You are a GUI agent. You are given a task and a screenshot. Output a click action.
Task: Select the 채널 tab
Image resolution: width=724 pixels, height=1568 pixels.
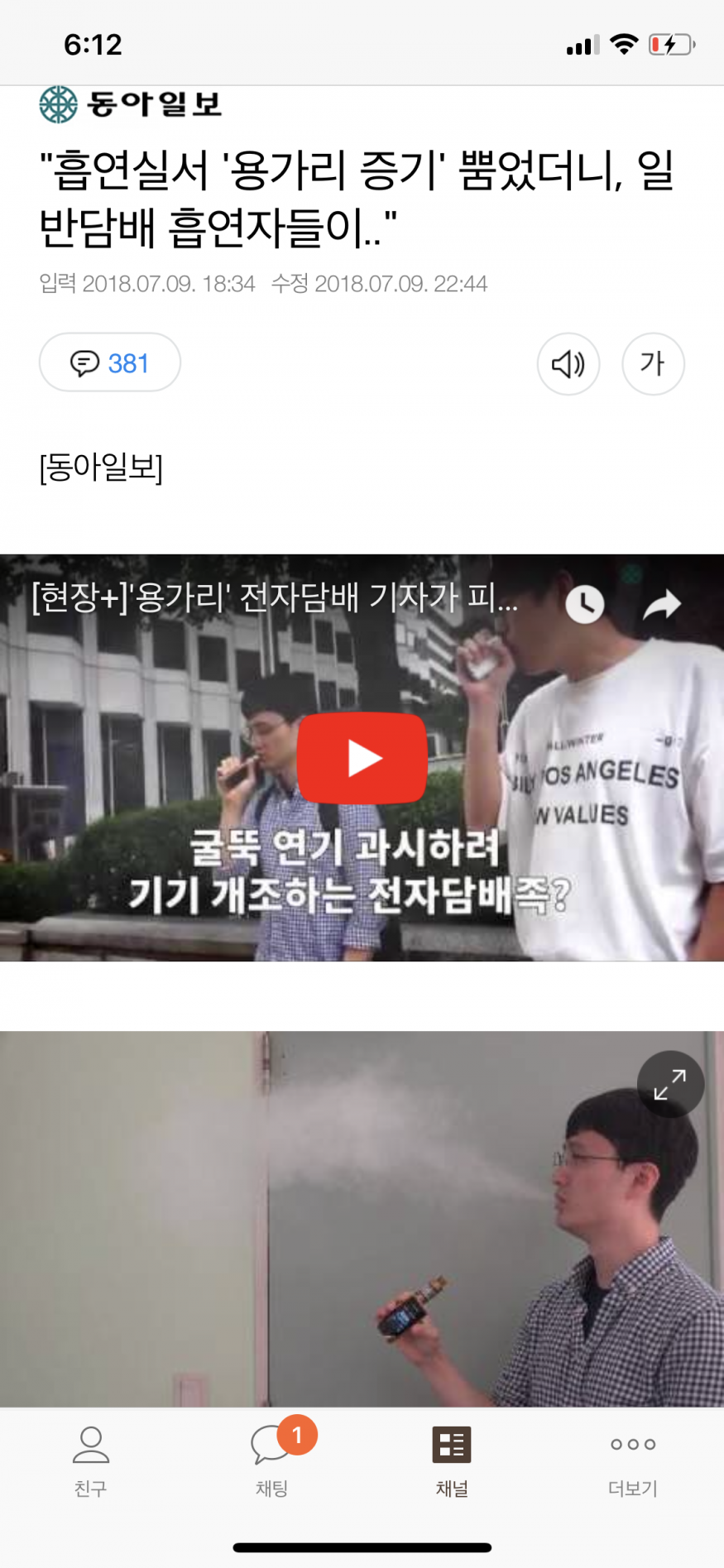pos(452,1461)
